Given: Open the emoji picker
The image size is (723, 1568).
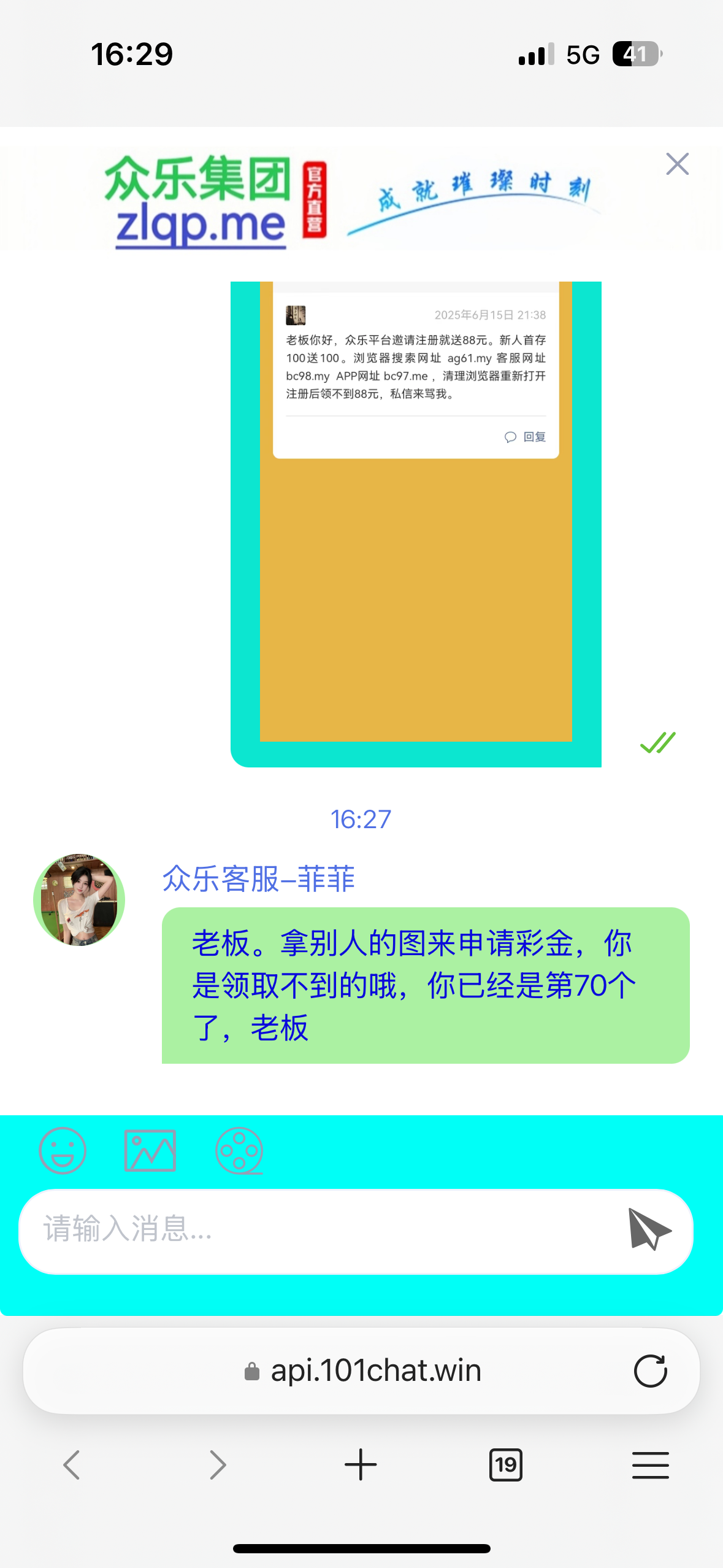Looking at the screenshot, I should (63, 1150).
